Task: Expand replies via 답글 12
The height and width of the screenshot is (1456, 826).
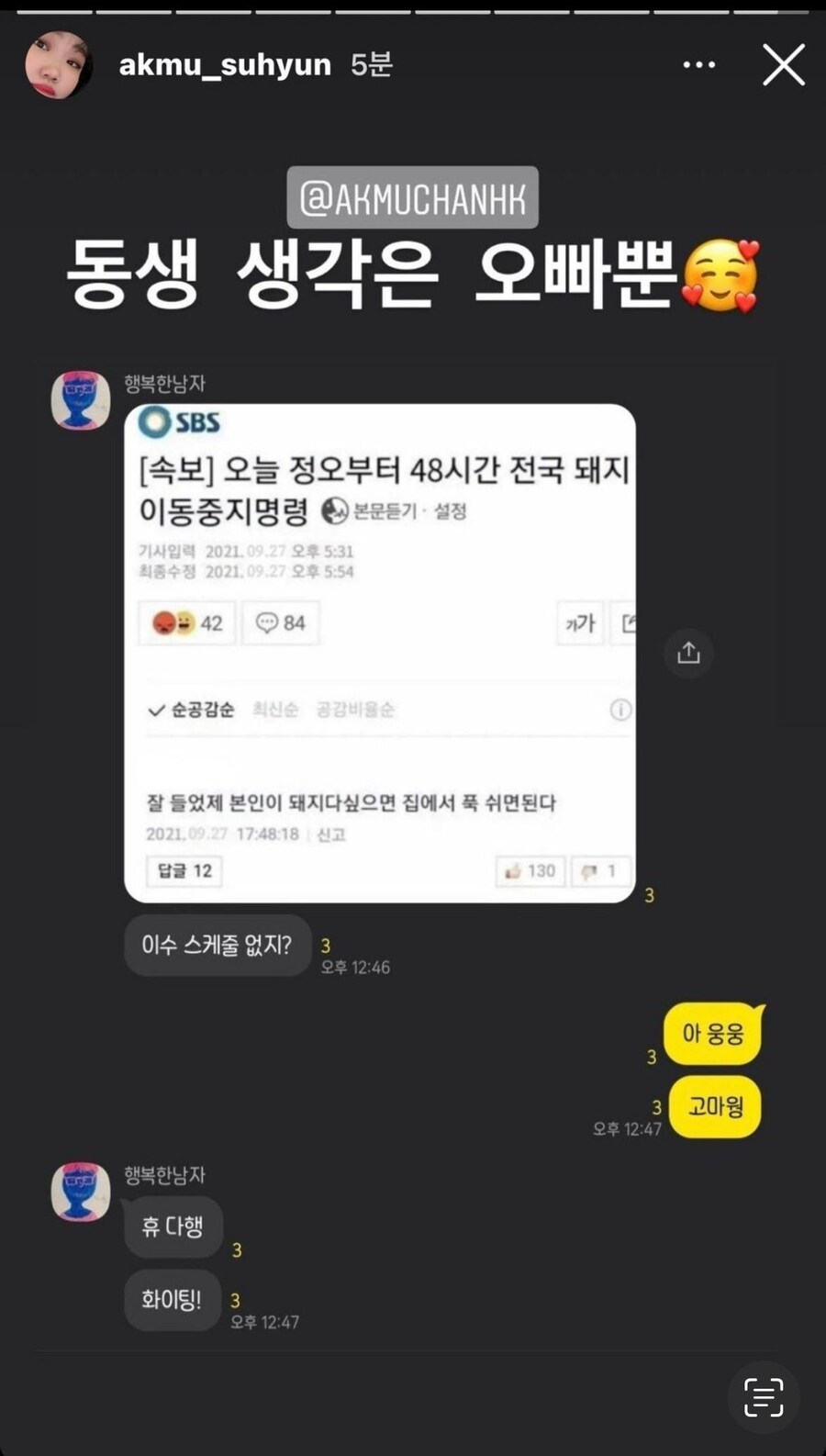Action: 184,870
